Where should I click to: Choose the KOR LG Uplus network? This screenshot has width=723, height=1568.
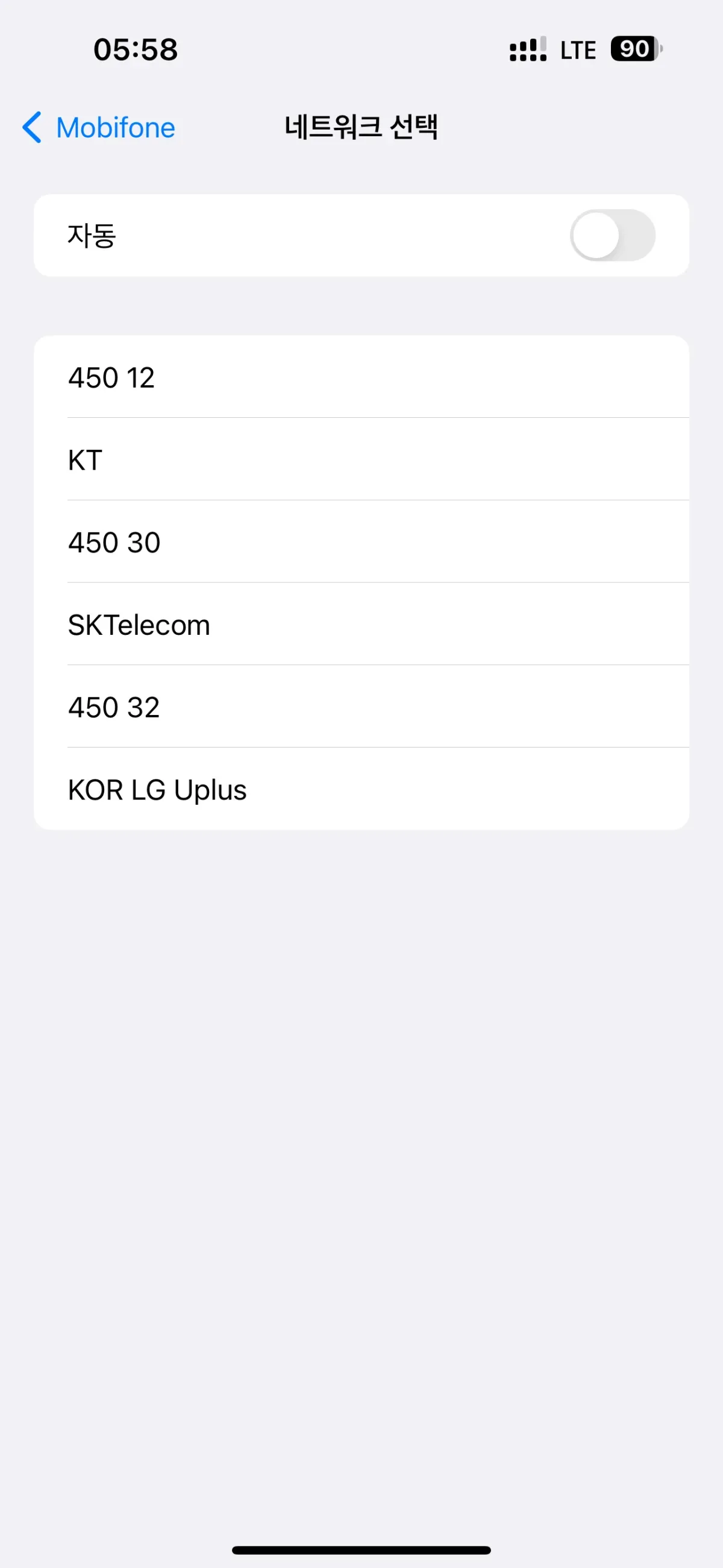click(361, 790)
